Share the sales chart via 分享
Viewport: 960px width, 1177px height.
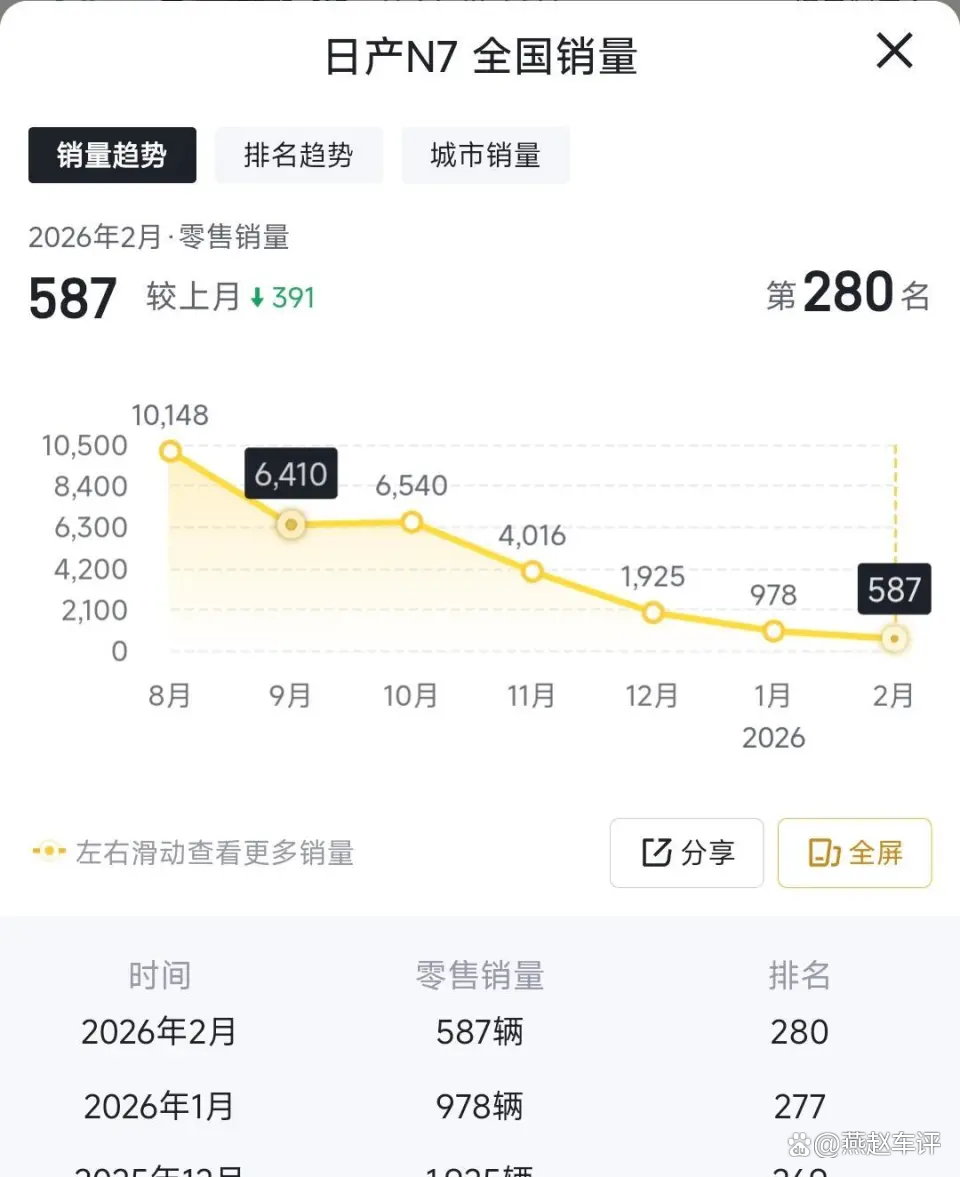[x=687, y=853]
